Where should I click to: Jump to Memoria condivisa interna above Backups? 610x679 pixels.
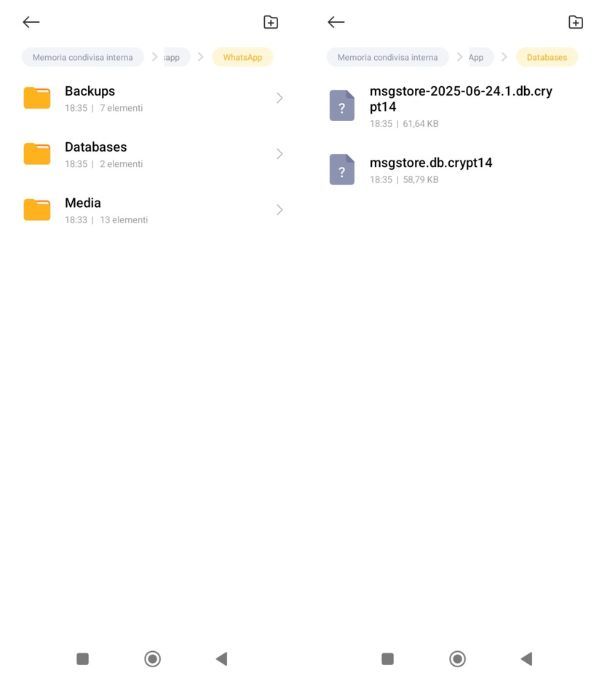point(83,57)
